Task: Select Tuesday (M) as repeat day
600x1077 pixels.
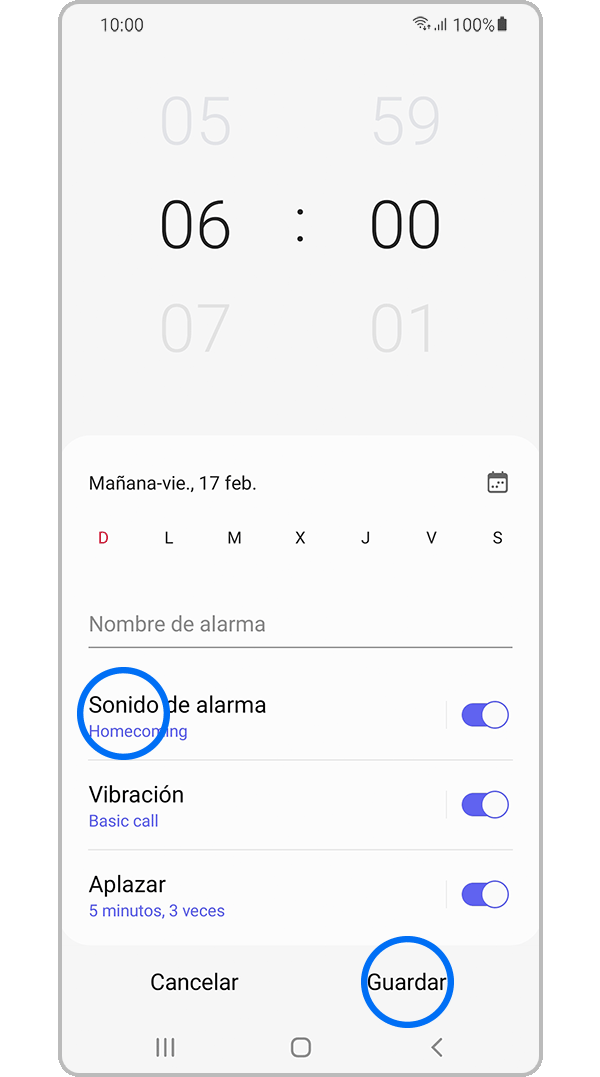Action: (x=234, y=538)
